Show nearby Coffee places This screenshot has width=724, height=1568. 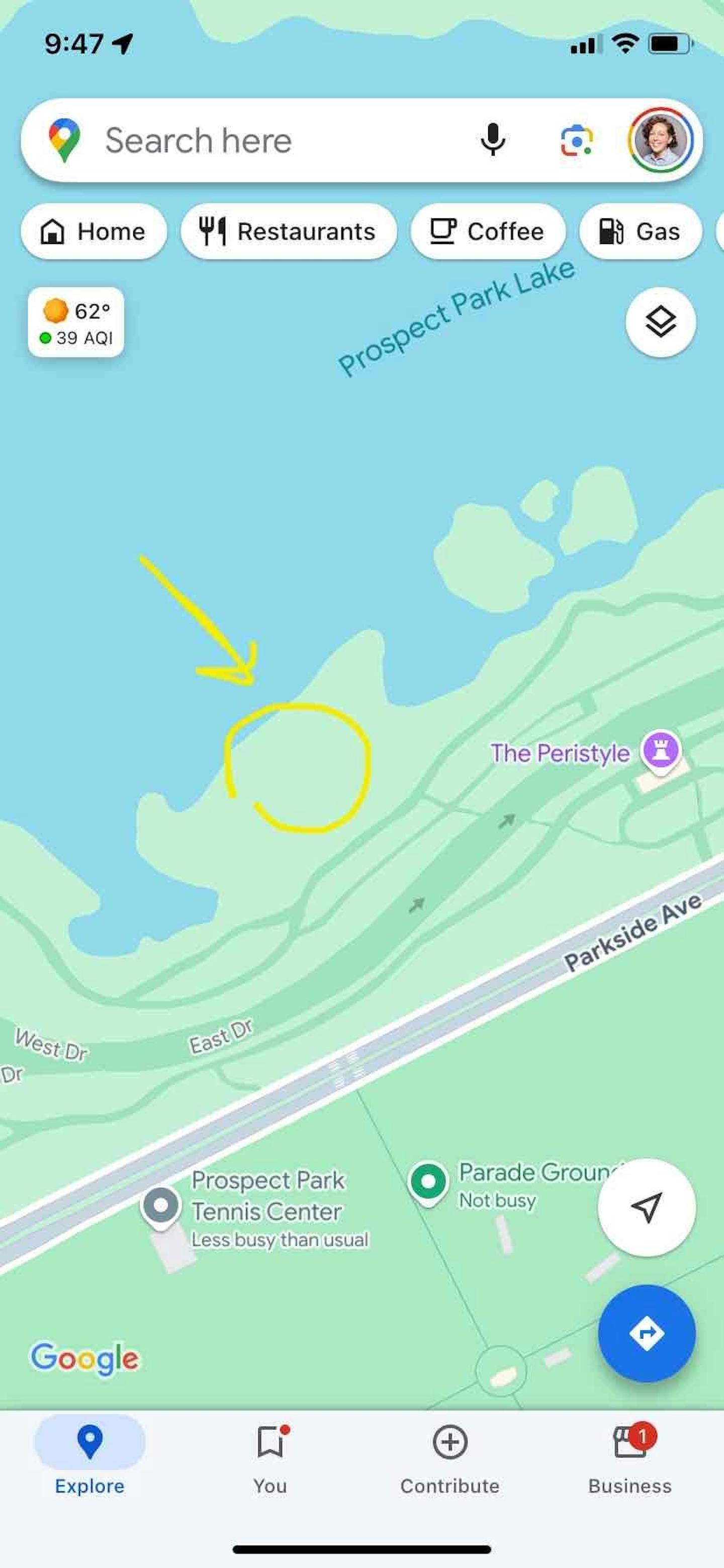click(487, 232)
